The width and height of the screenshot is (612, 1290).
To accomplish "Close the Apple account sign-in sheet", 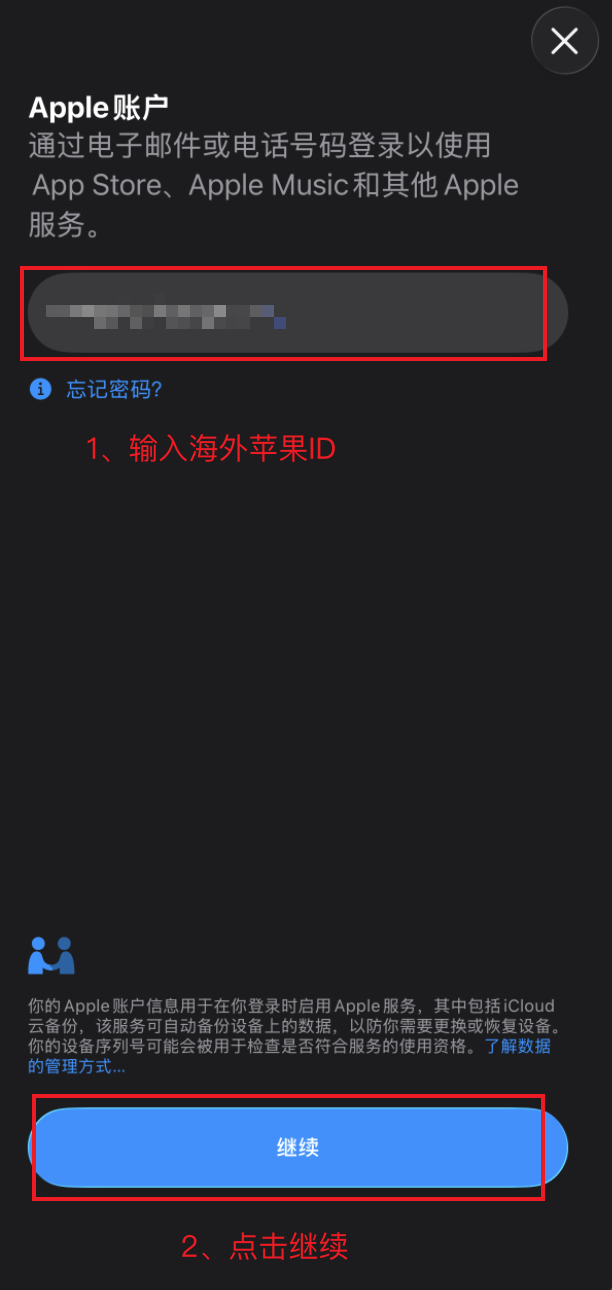I will (564, 41).
